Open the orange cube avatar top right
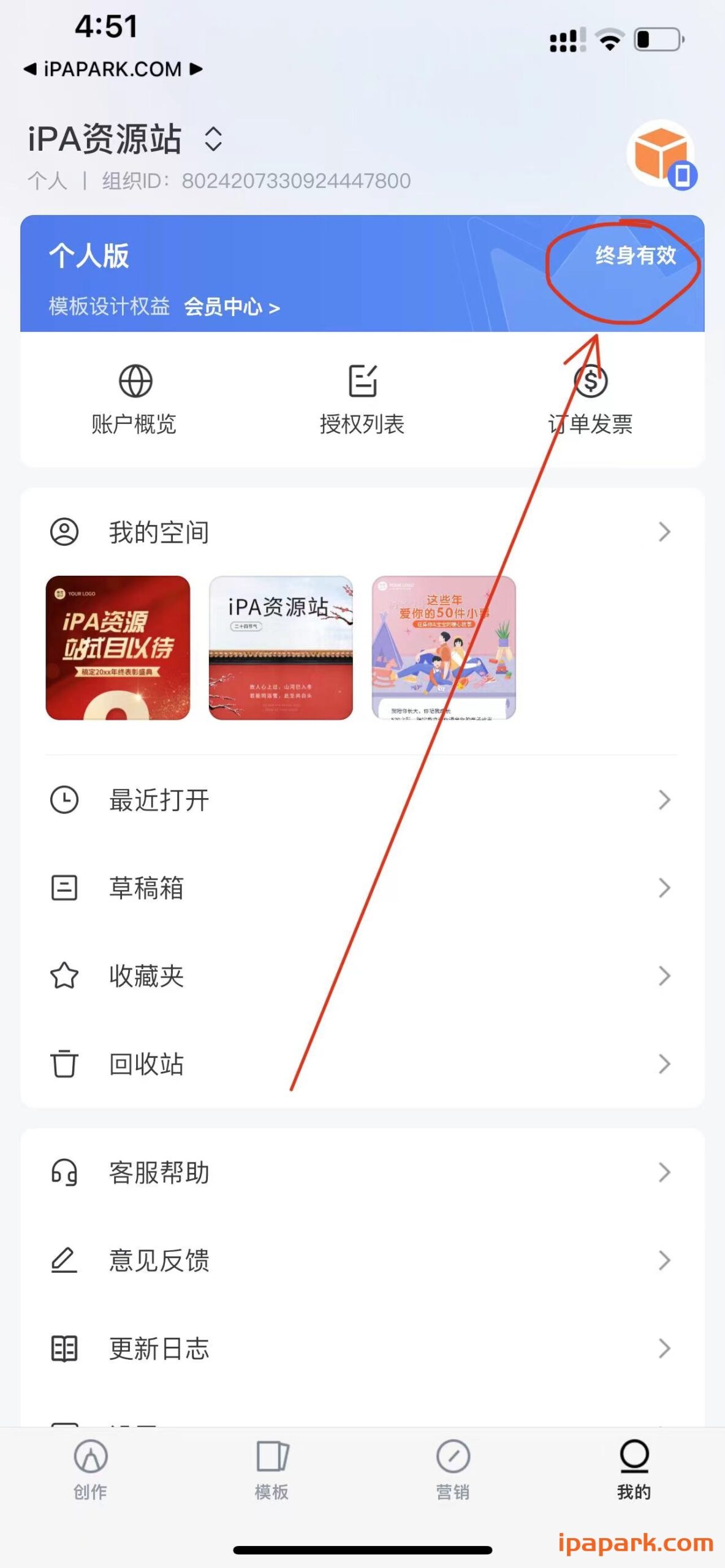The image size is (725, 1568). click(661, 153)
